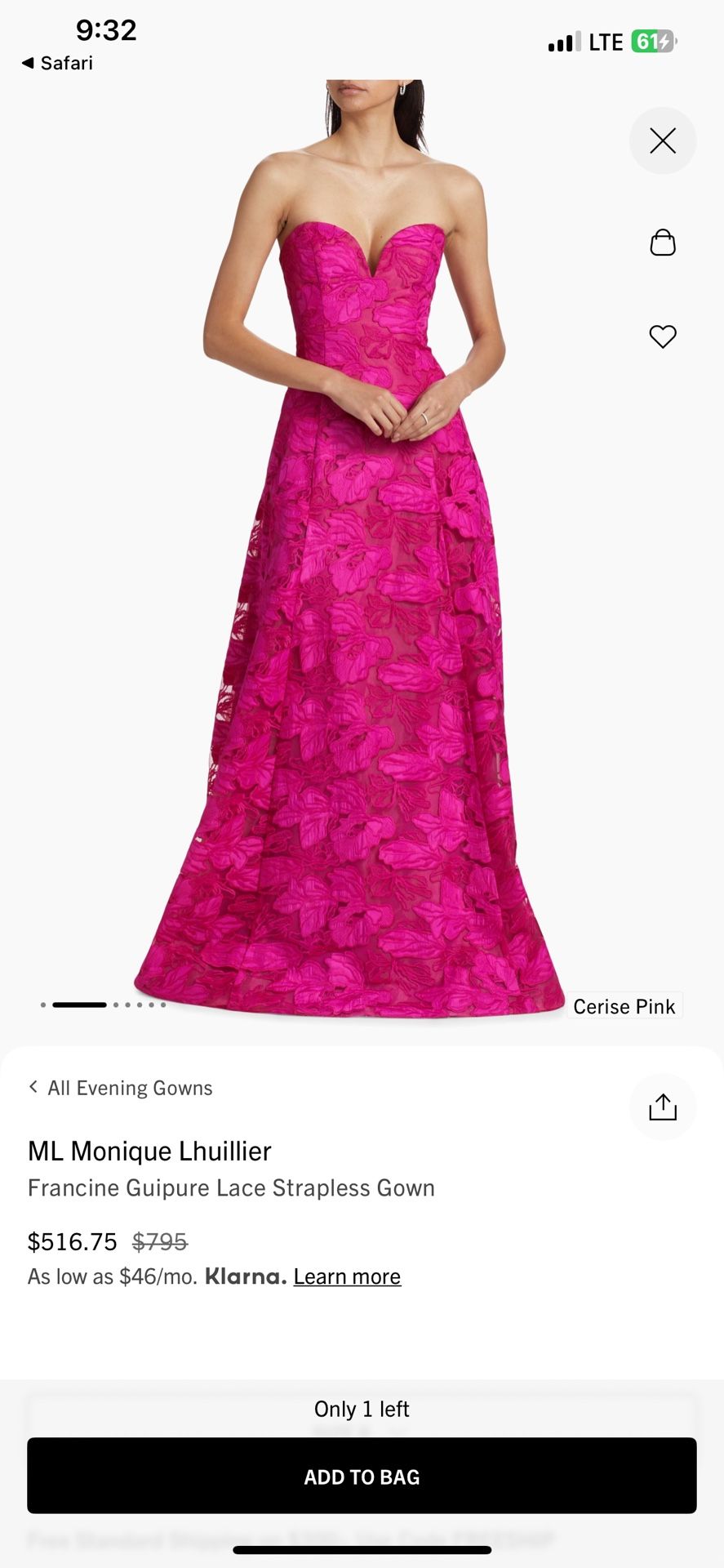Close the product page
The height and width of the screenshot is (1568, 724).
[662, 140]
